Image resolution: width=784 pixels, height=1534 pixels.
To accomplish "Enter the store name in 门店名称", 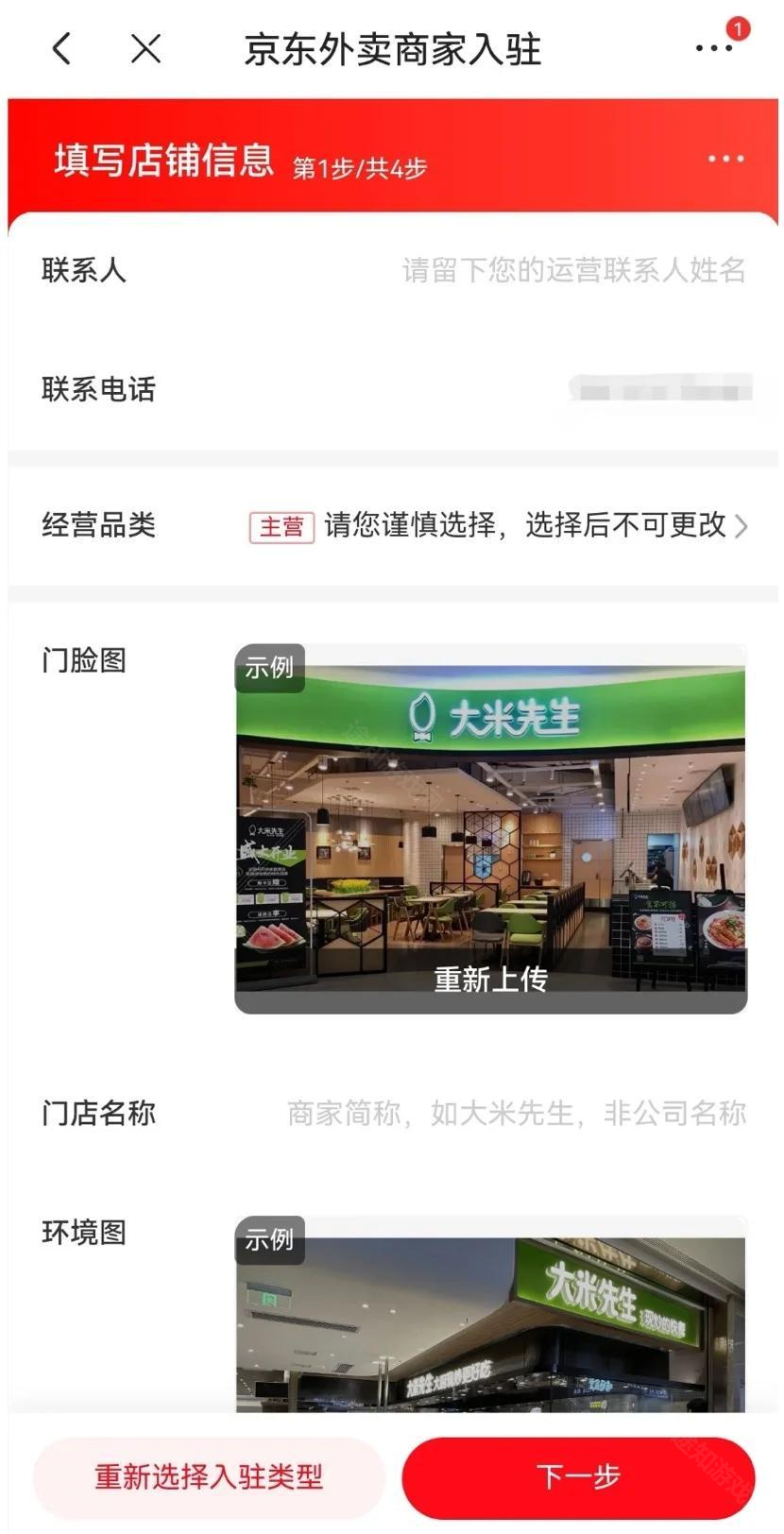I will [x=516, y=1113].
